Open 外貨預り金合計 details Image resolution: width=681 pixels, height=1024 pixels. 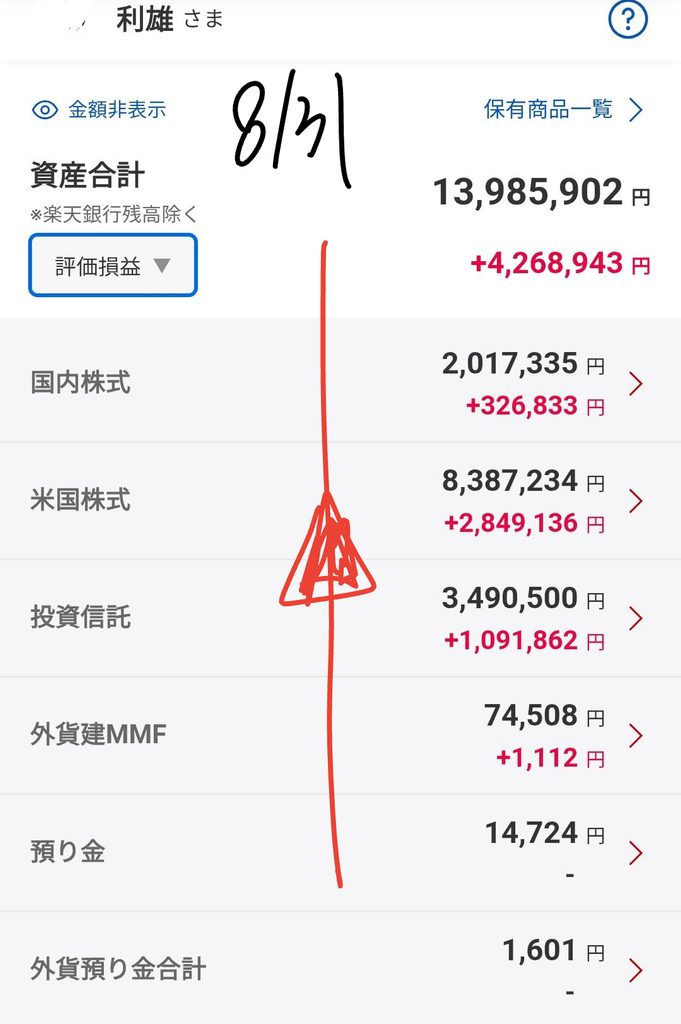click(340, 968)
